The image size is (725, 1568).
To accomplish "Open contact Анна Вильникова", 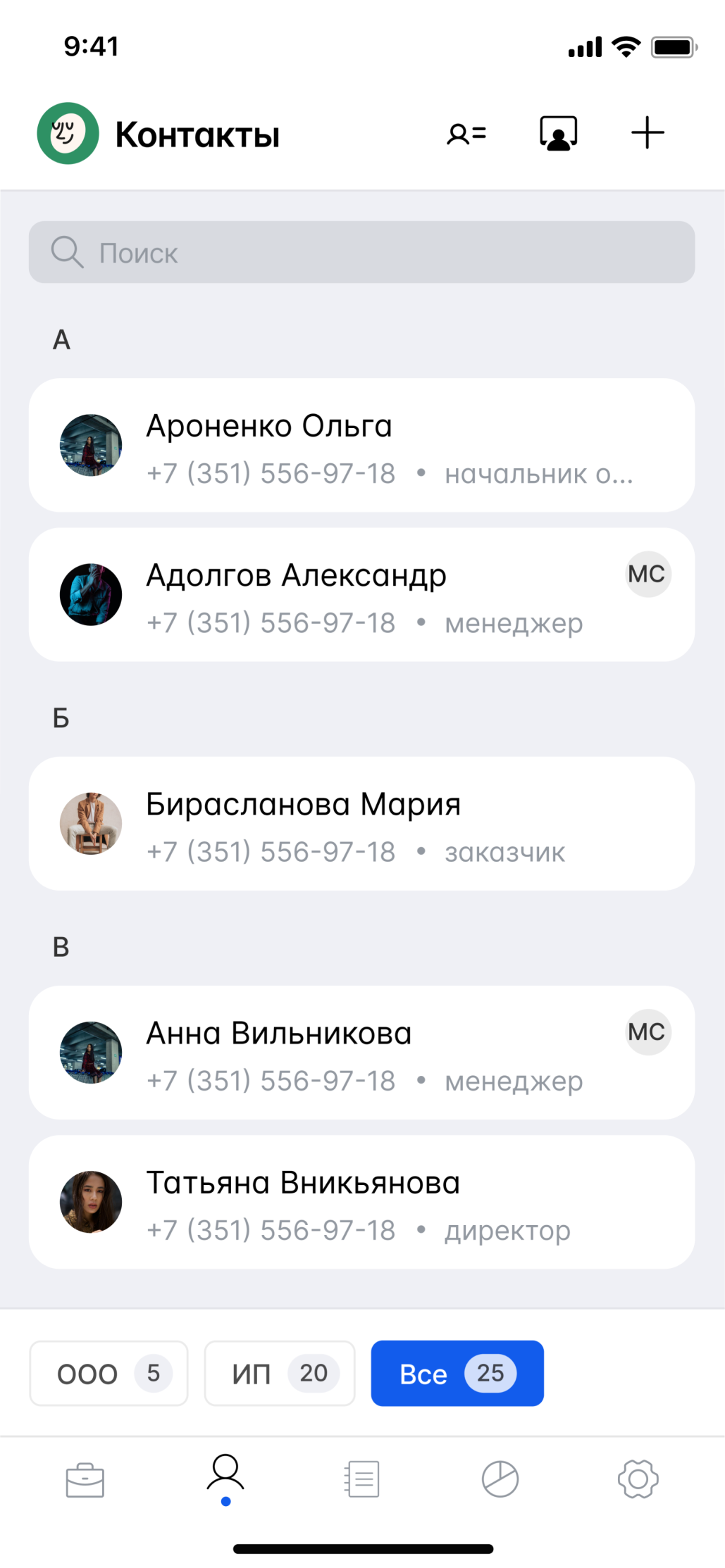I will (x=361, y=1053).
